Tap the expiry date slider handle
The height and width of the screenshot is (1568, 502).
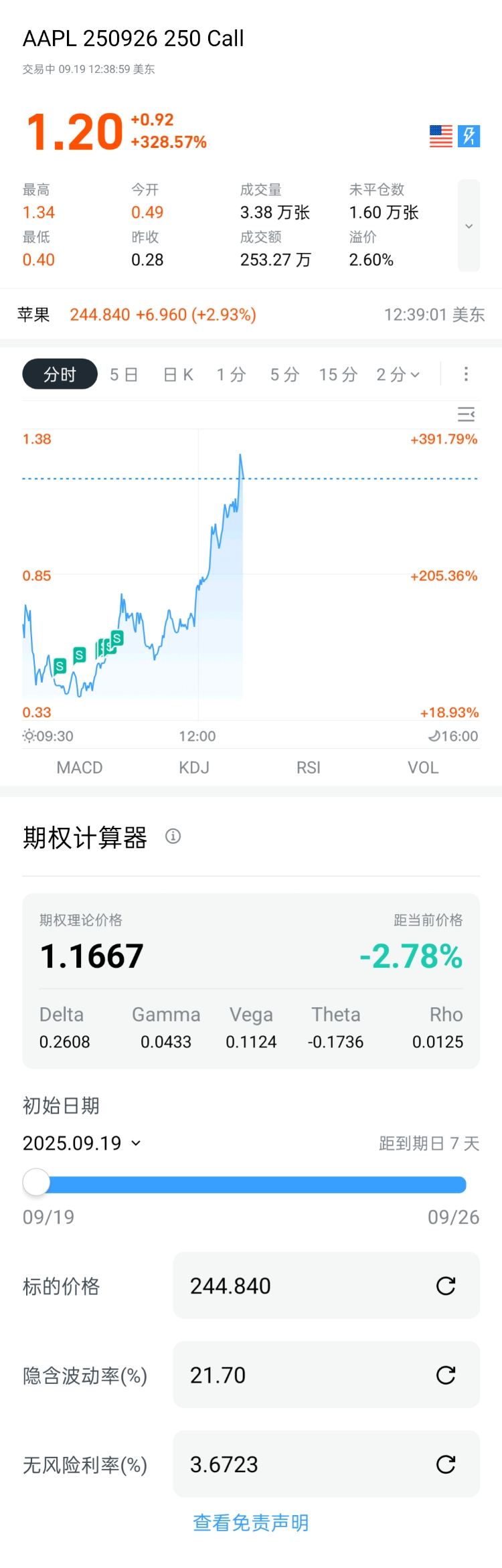[37, 1183]
